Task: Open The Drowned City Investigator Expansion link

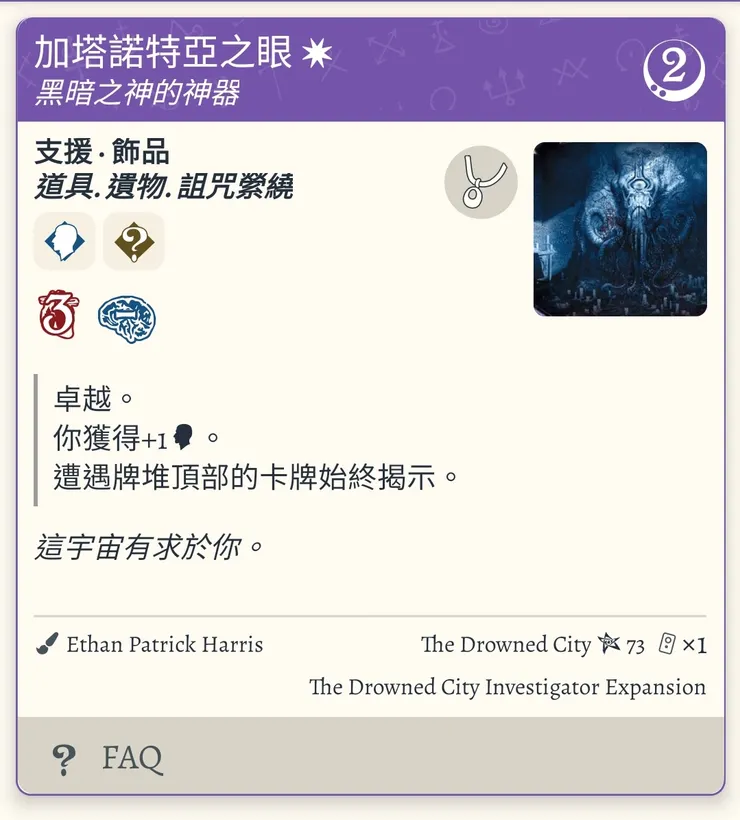Action: [x=507, y=687]
